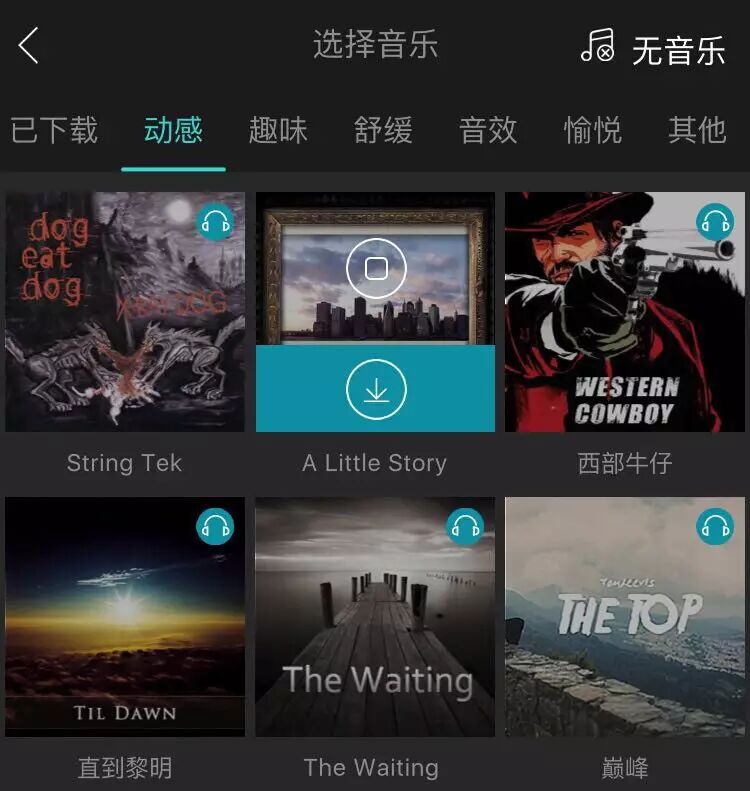
Task: Preview the 西部牛仔 track
Action: [714, 222]
